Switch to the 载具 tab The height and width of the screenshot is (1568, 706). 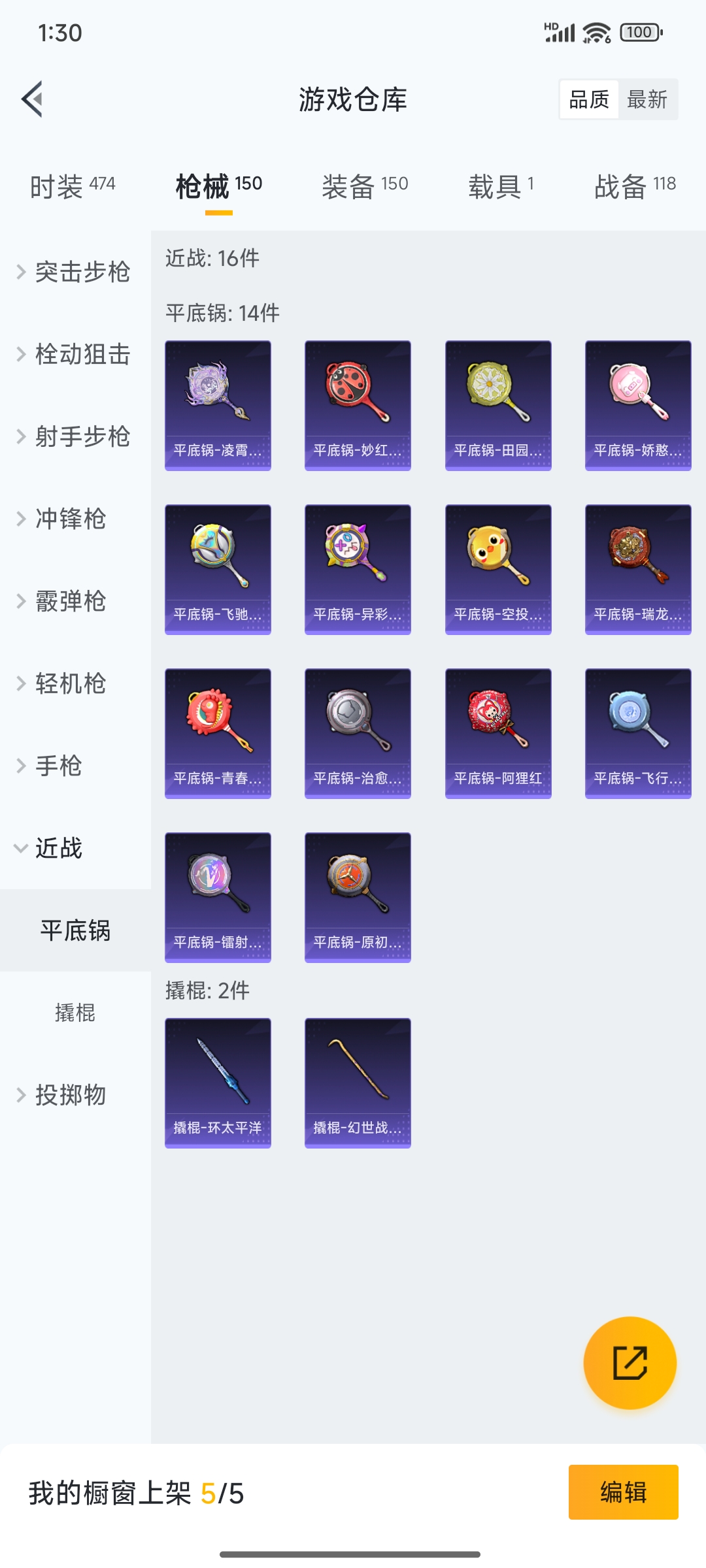tap(501, 186)
